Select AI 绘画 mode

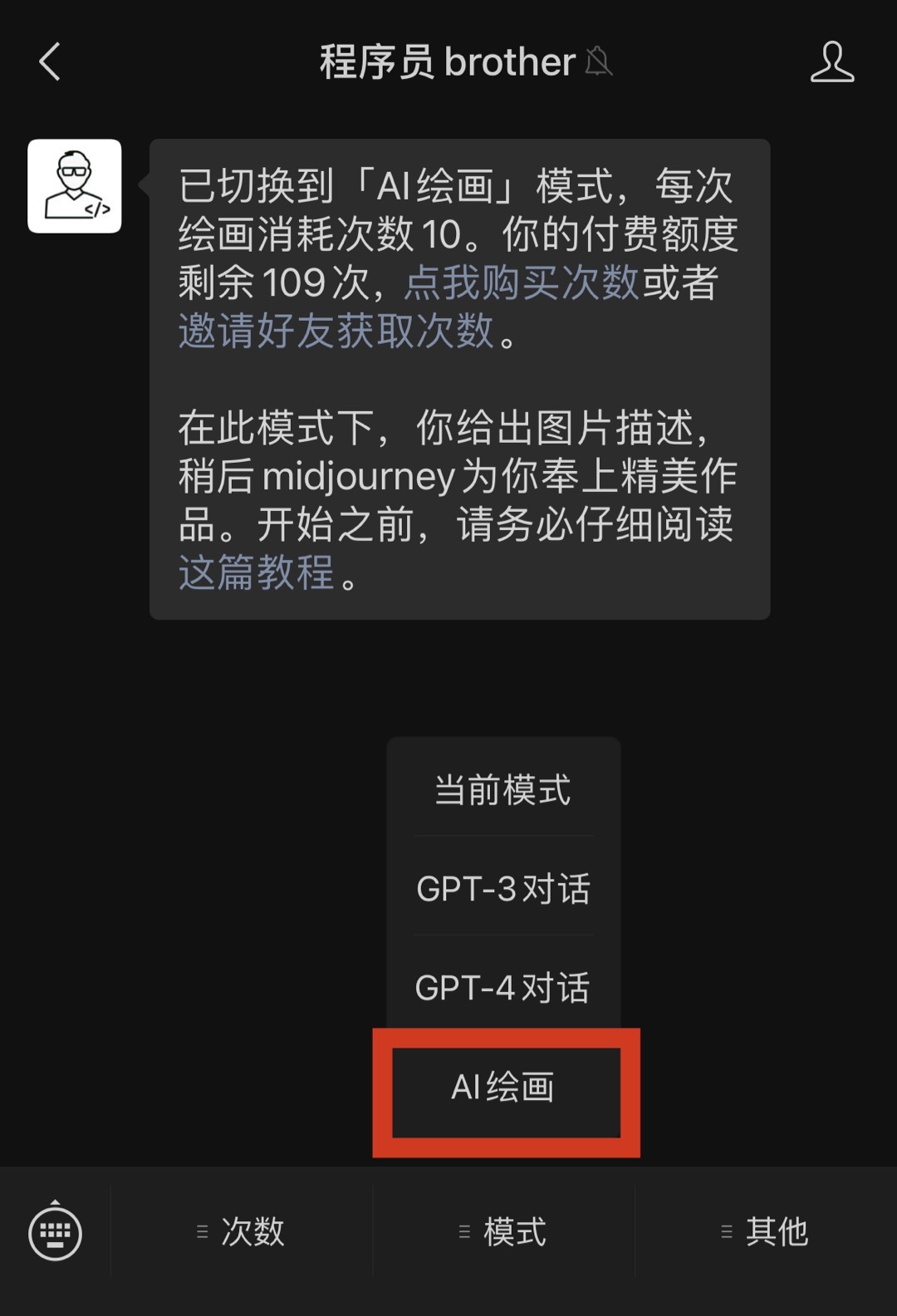click(x=503, y=1088)
